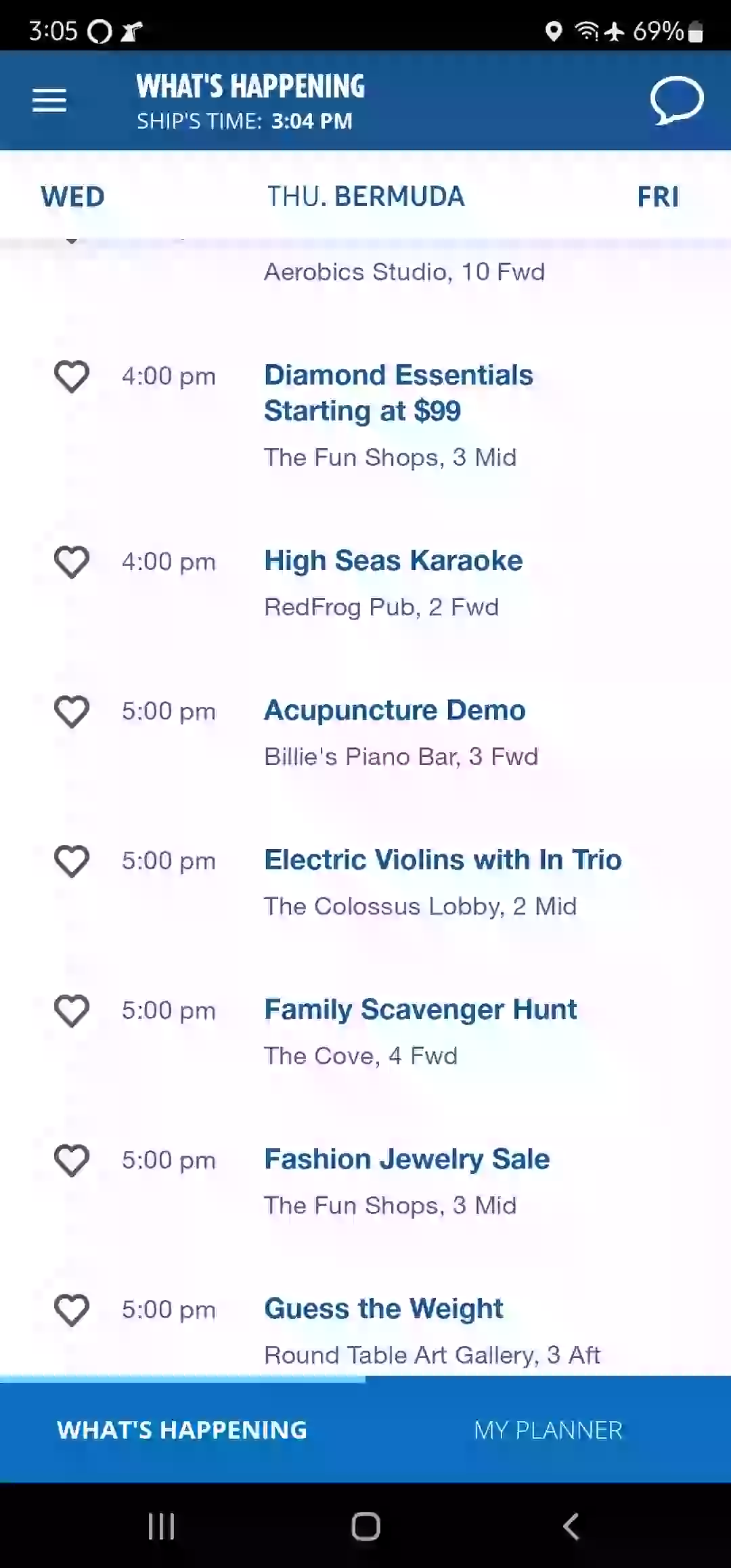This screenshot has width=731, height=1568.
Task: Switch to the WED day tab
Action: [x=72, y=197]
